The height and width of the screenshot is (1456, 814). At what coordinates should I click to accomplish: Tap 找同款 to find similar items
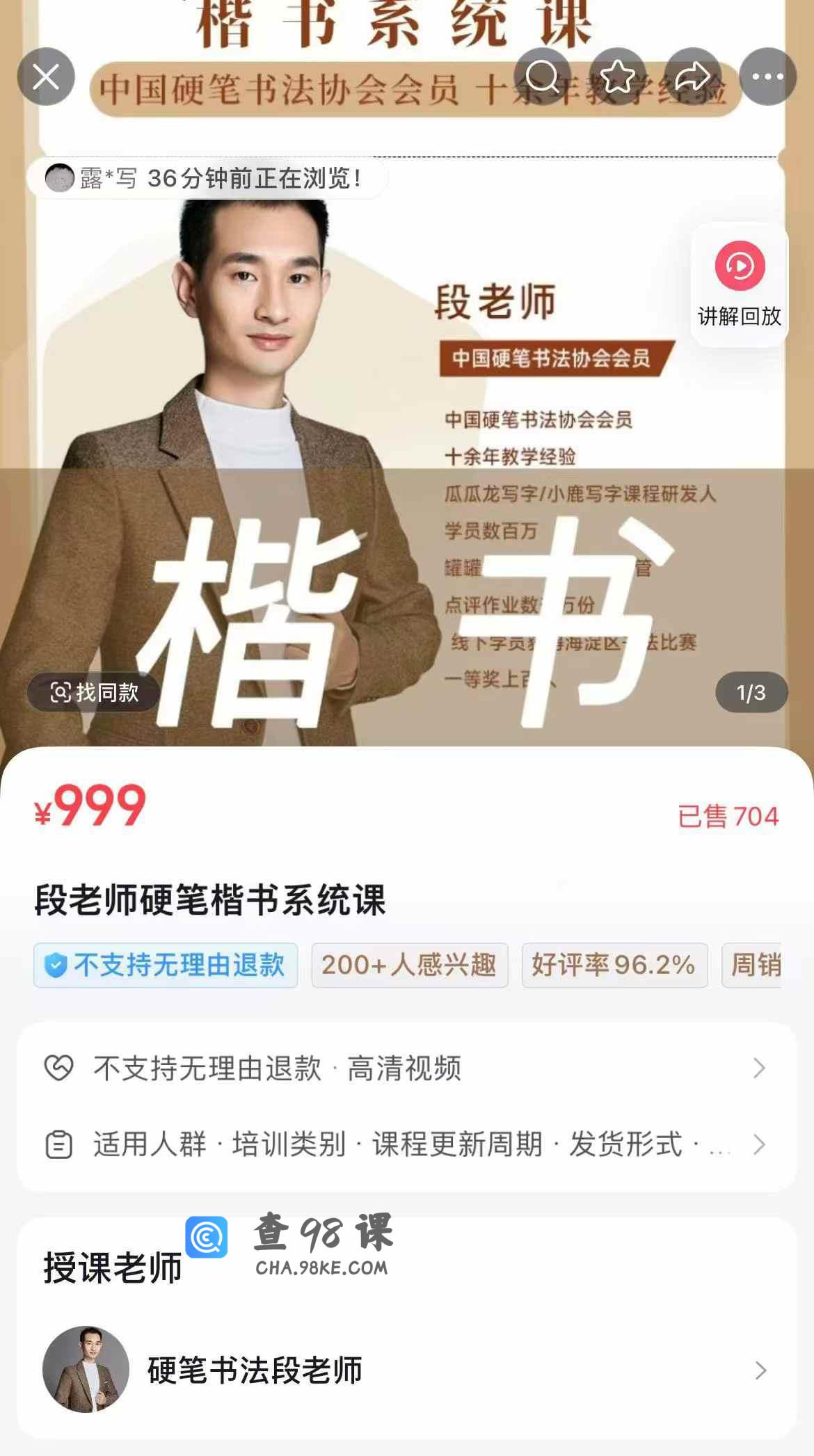pos(95,692)
